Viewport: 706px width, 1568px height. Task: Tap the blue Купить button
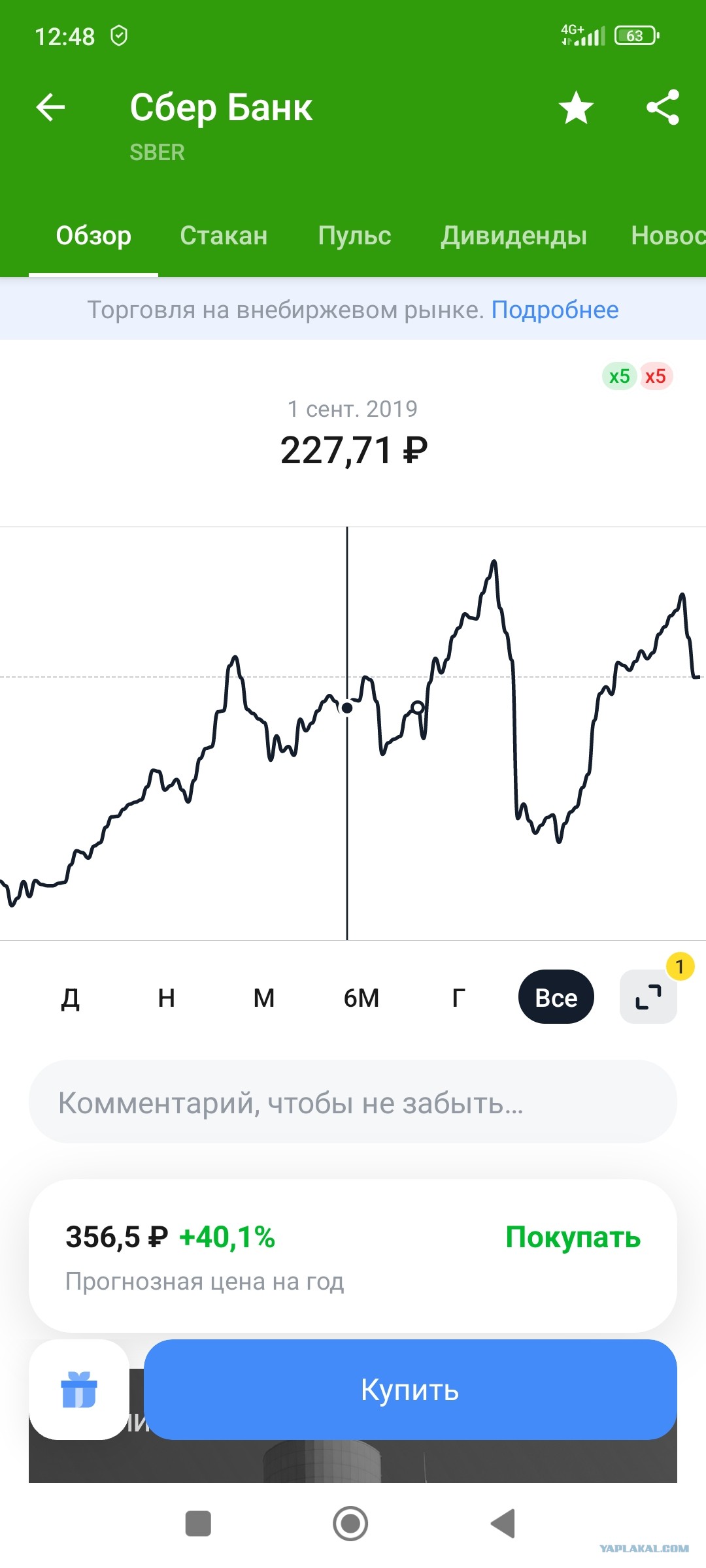tap(410, 1390)
